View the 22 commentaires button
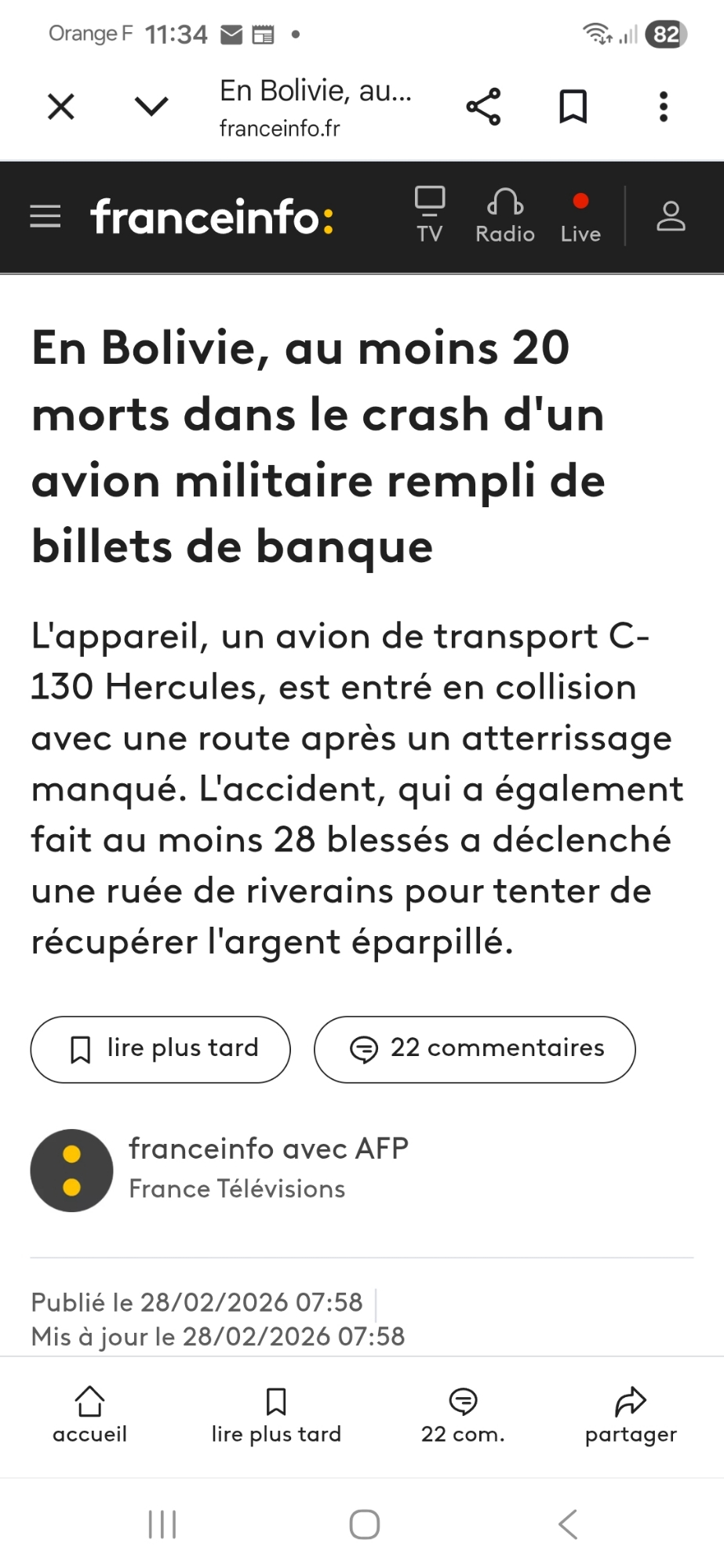 click(x=475, y=1049)
